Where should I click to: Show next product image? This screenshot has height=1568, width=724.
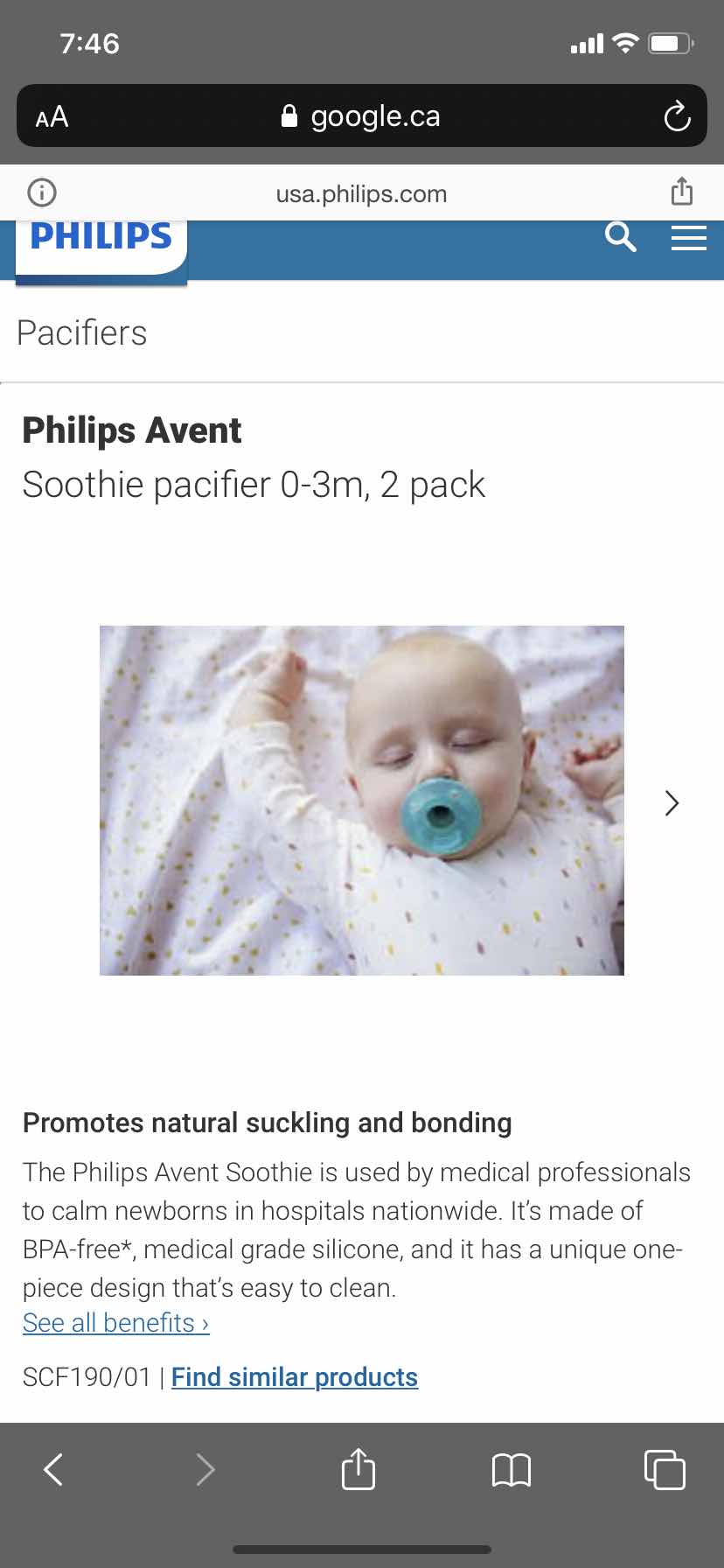(x=672, y=803)
